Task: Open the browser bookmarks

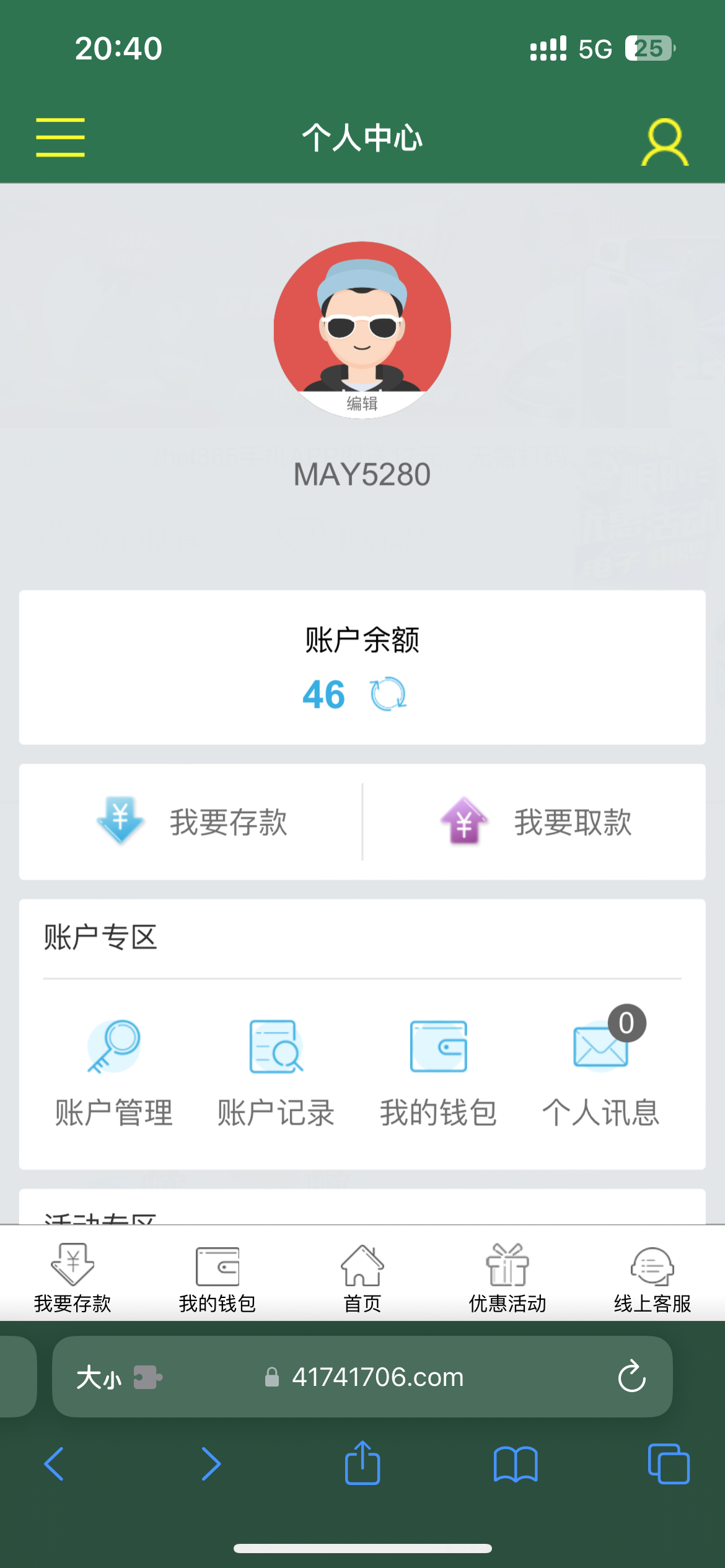Action: tap(516, 1464)
